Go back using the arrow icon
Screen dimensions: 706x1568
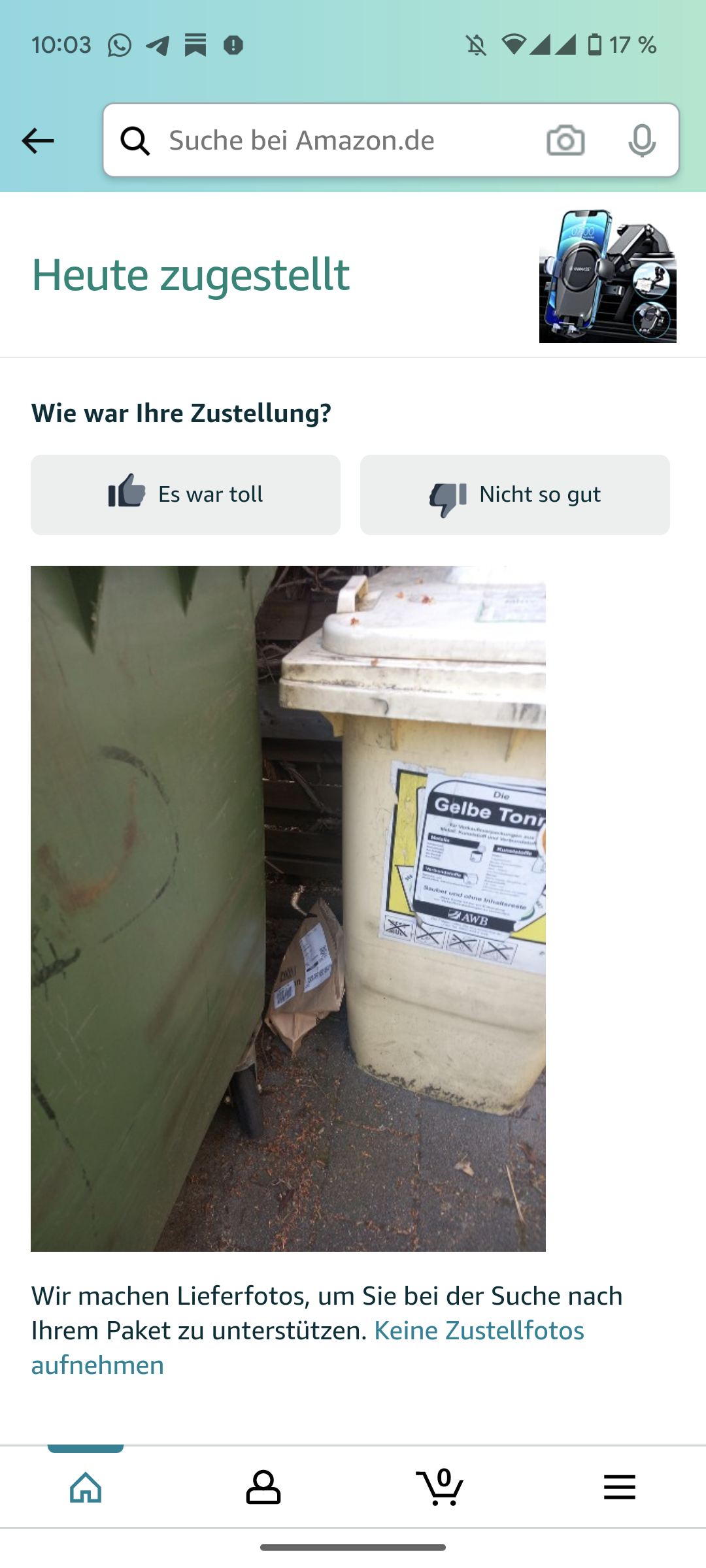37,141
